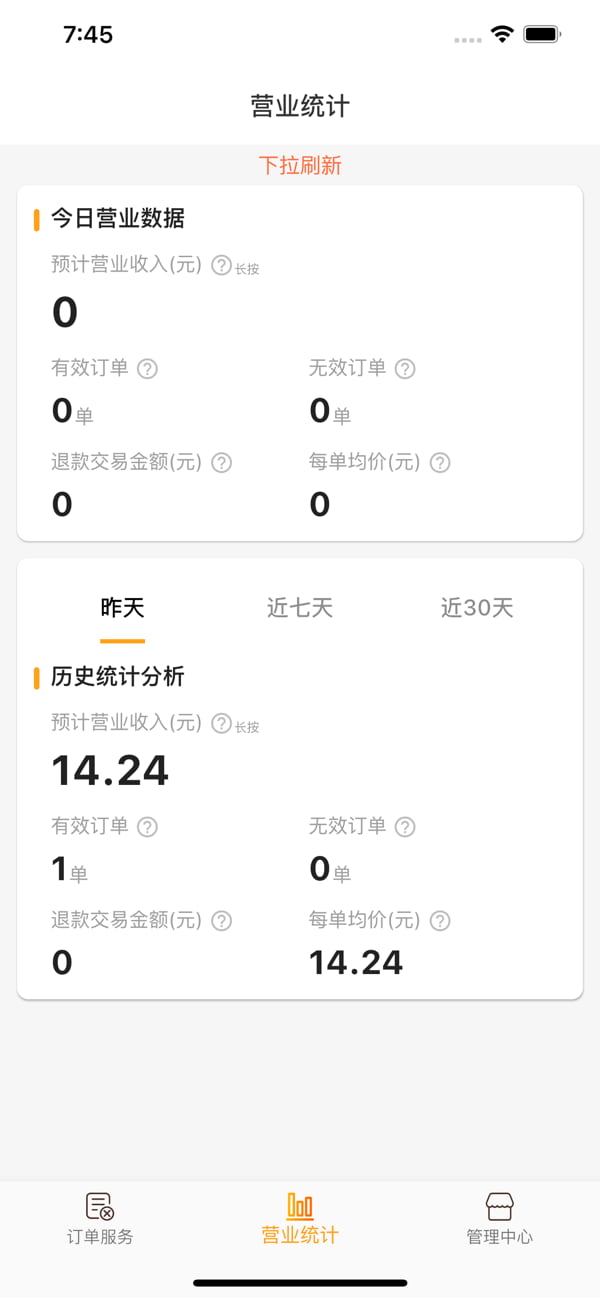View help for today's 每单均价
The width and height of the screenshot is (600, 1298).
pyautogui.click(x=440, y=463)
